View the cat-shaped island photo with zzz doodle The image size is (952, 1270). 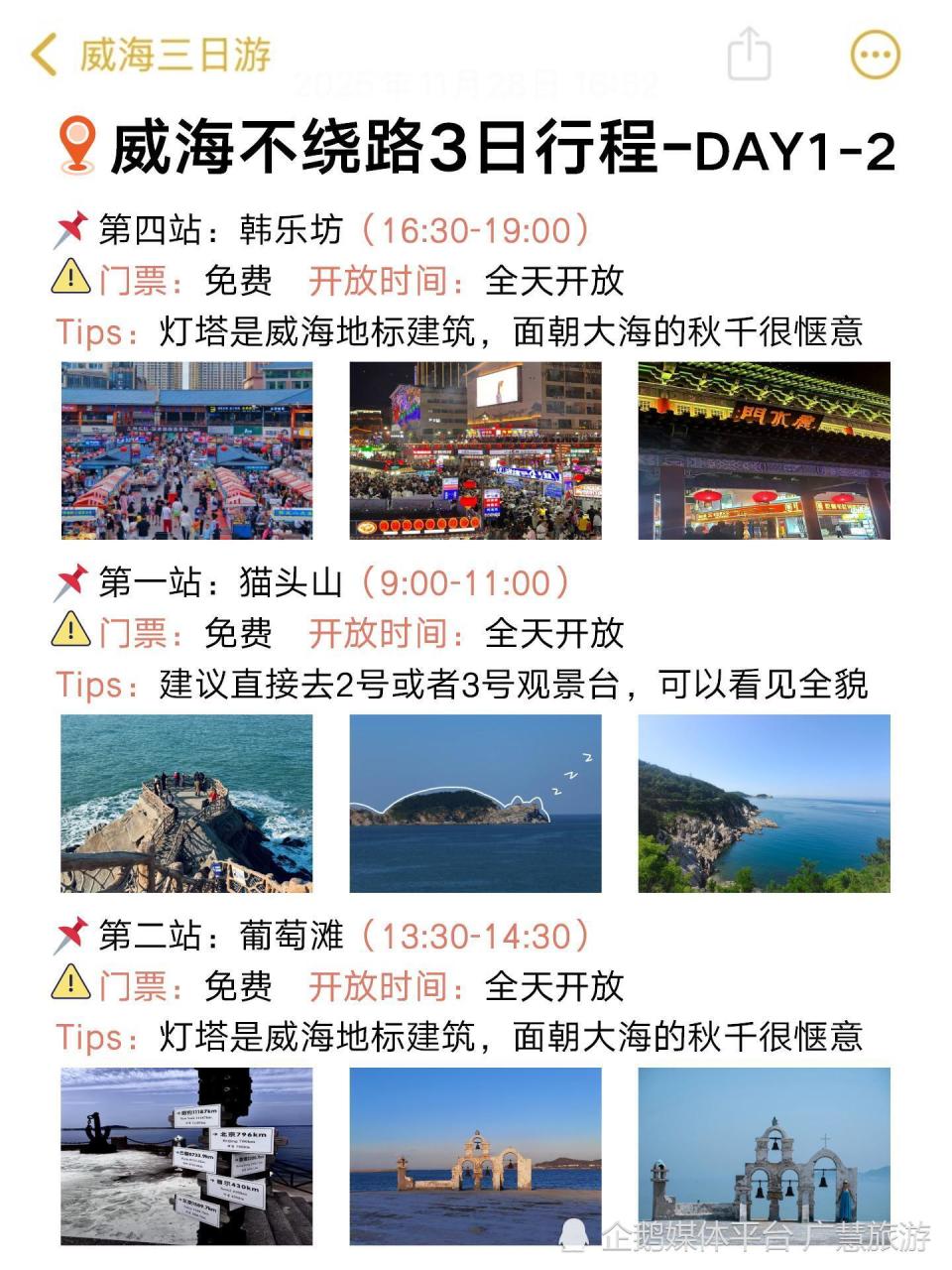[476, 806]
